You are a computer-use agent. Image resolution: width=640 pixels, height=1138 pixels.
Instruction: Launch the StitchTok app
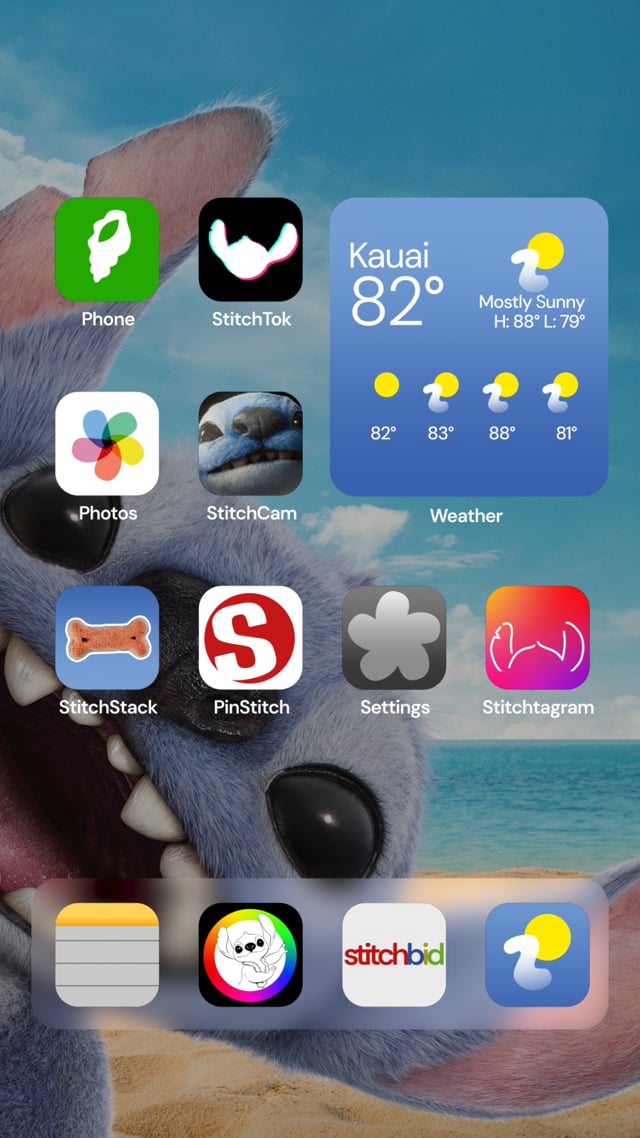(251, 250)
